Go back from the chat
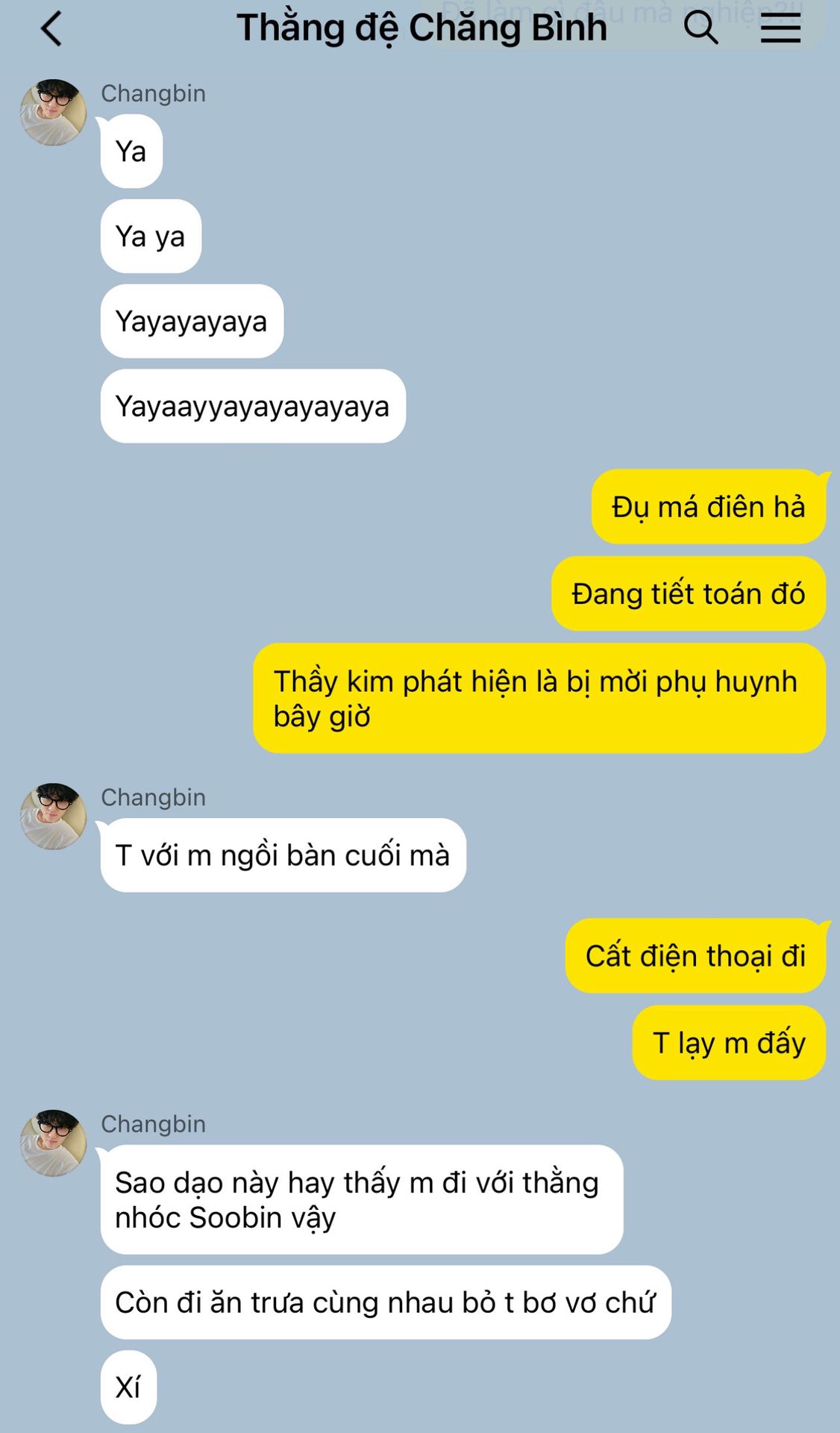This screenshot has width=840, height=1433. click(x=51, y=30)
